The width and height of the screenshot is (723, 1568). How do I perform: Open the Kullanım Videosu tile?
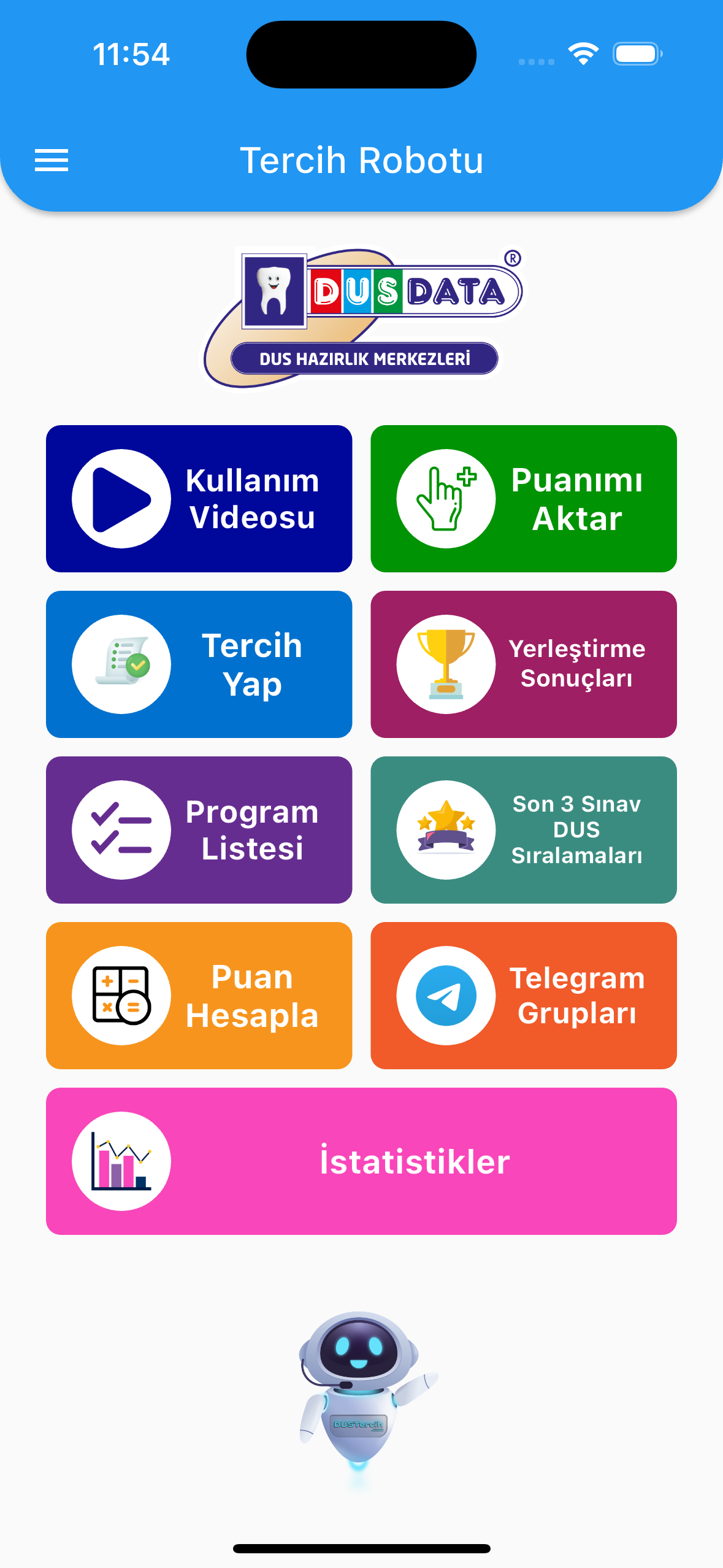tap(199, 499)
